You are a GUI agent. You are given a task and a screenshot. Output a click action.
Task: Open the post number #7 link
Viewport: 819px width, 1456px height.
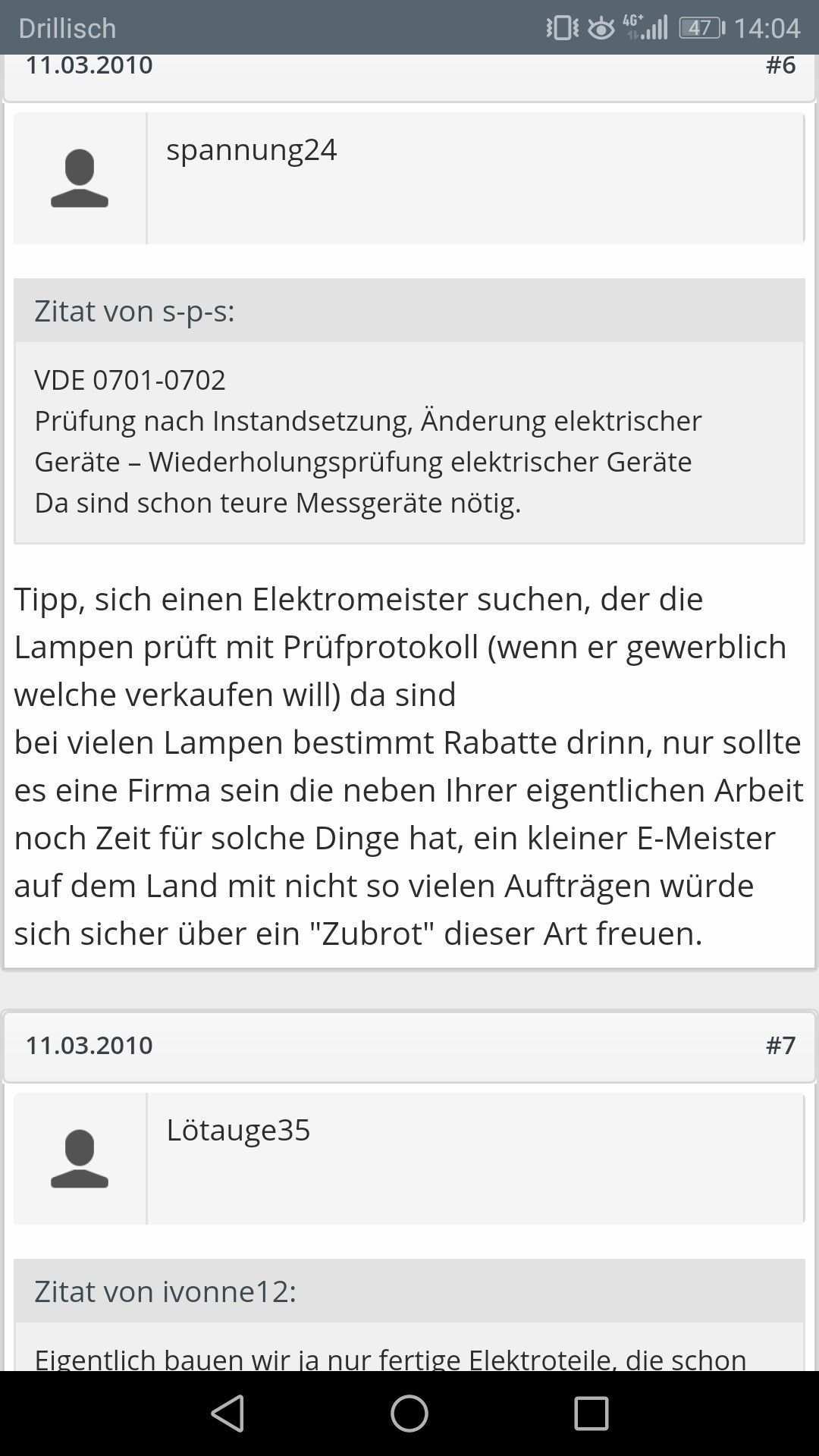click(x=780, y=1045)
